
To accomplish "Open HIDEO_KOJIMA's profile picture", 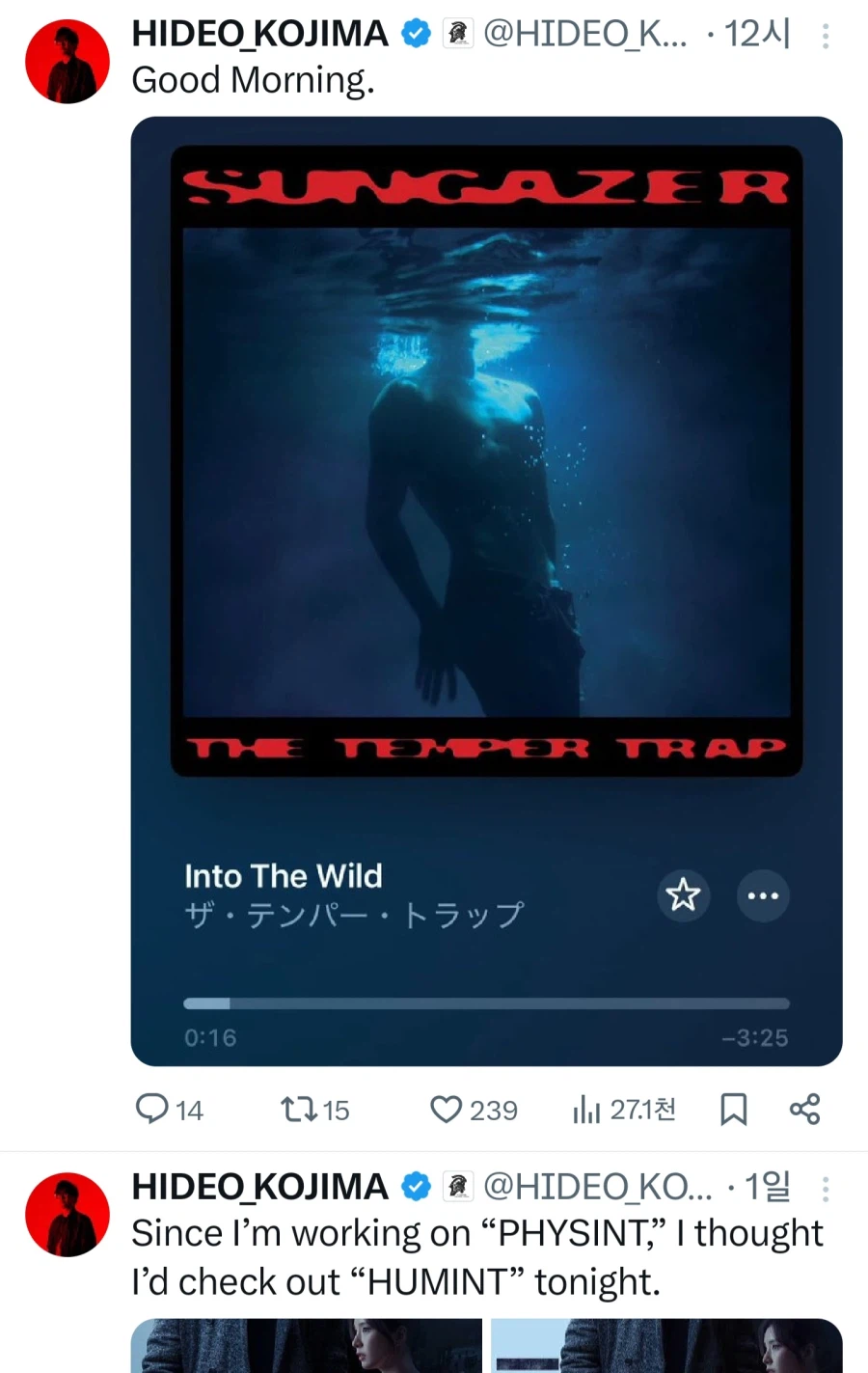I will [67, 60].
